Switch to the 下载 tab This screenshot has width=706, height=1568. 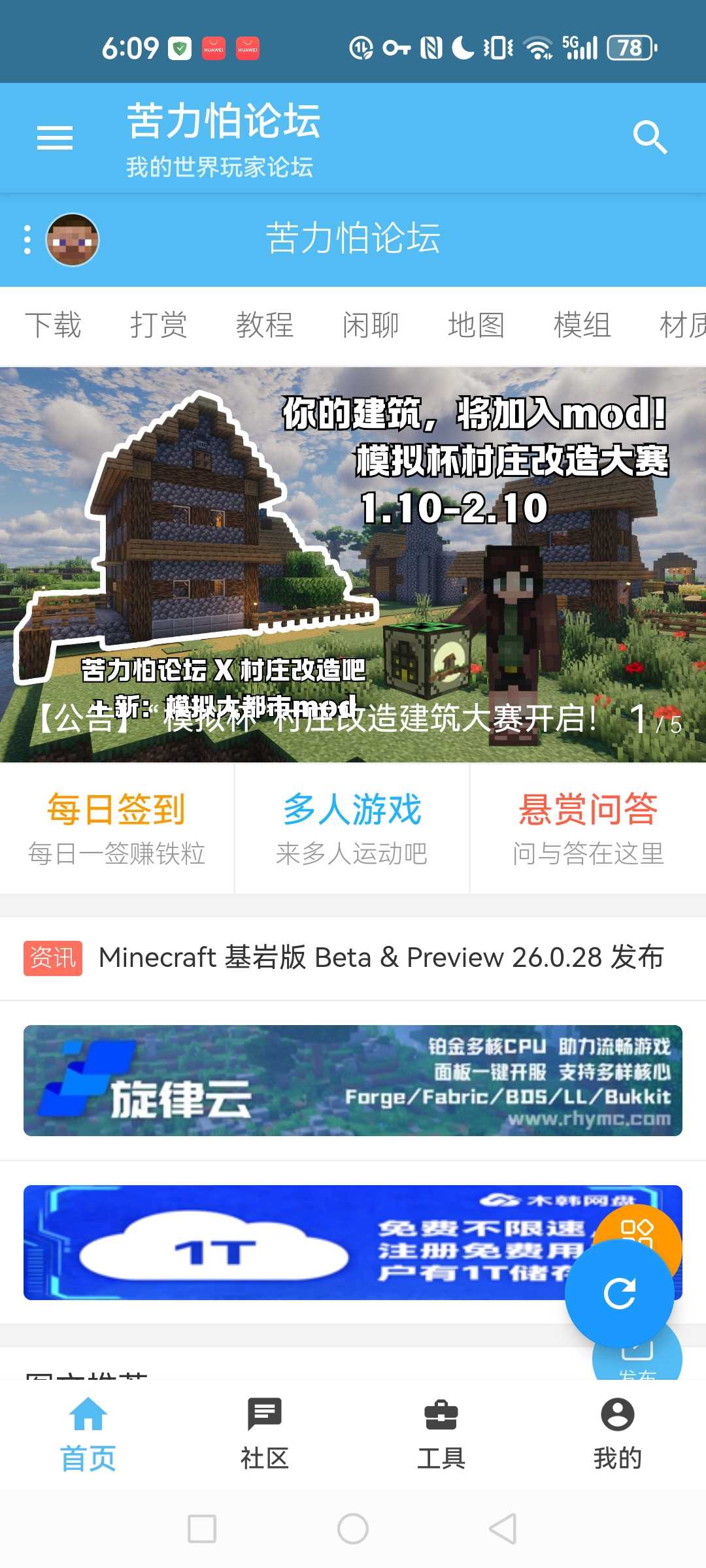53,325
